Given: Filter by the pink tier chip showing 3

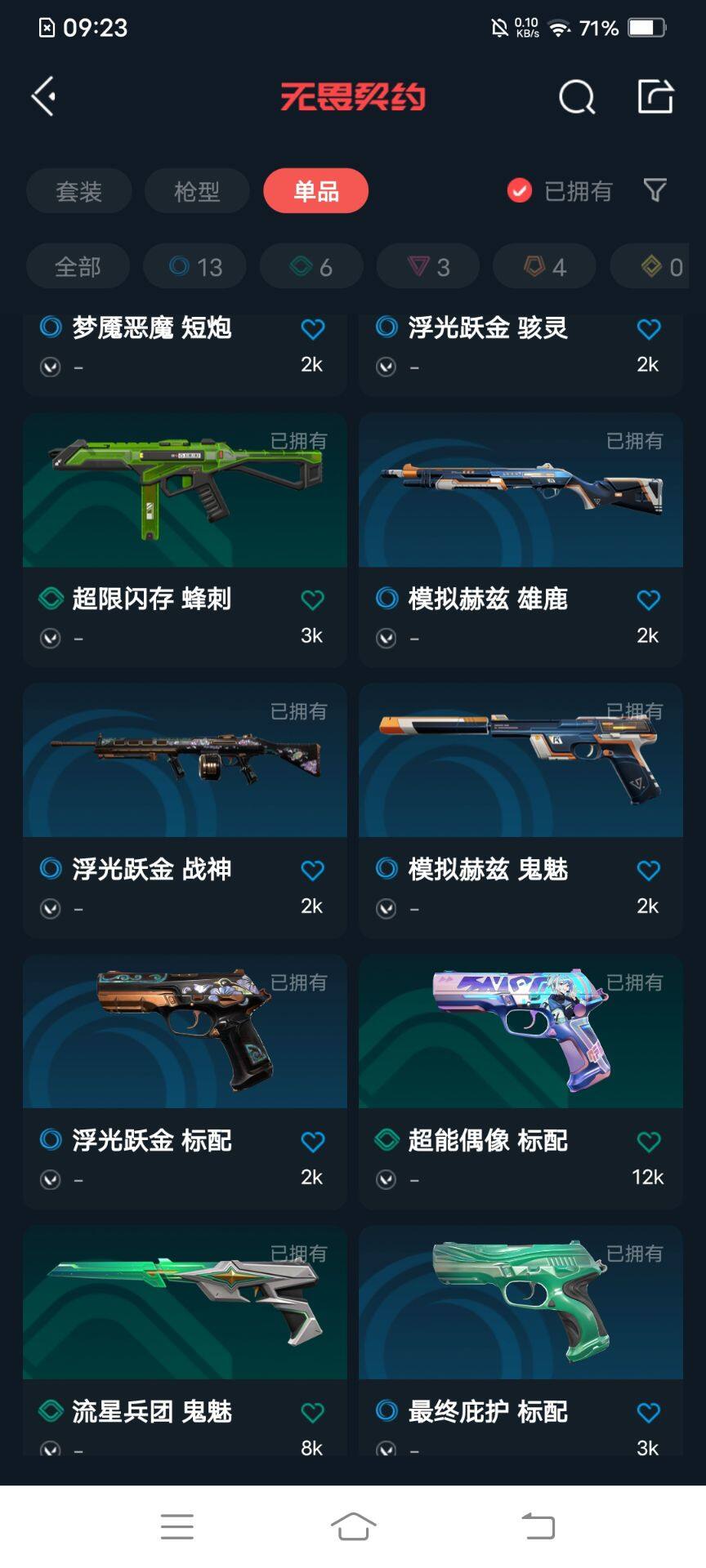Looking at the screenshot, I should pyautogui.click(x=428, y=267).
